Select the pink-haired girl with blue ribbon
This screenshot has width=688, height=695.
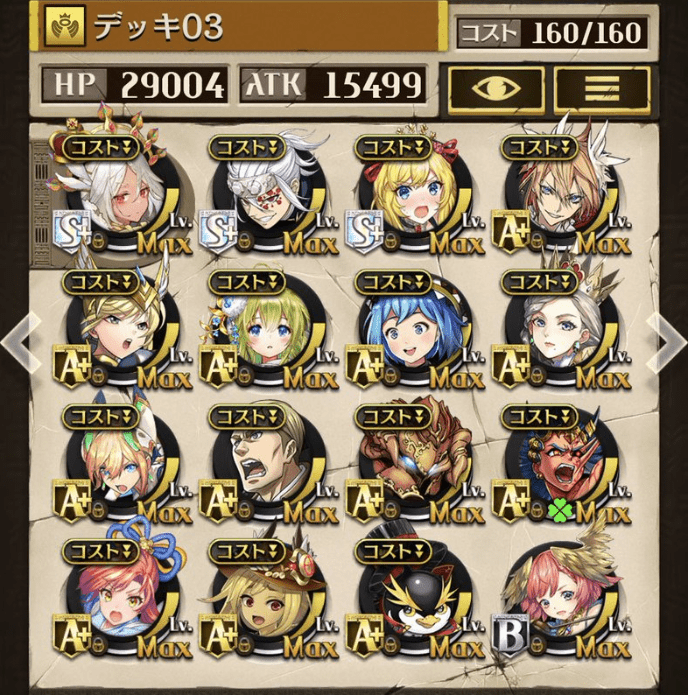[x=113, y=602]
